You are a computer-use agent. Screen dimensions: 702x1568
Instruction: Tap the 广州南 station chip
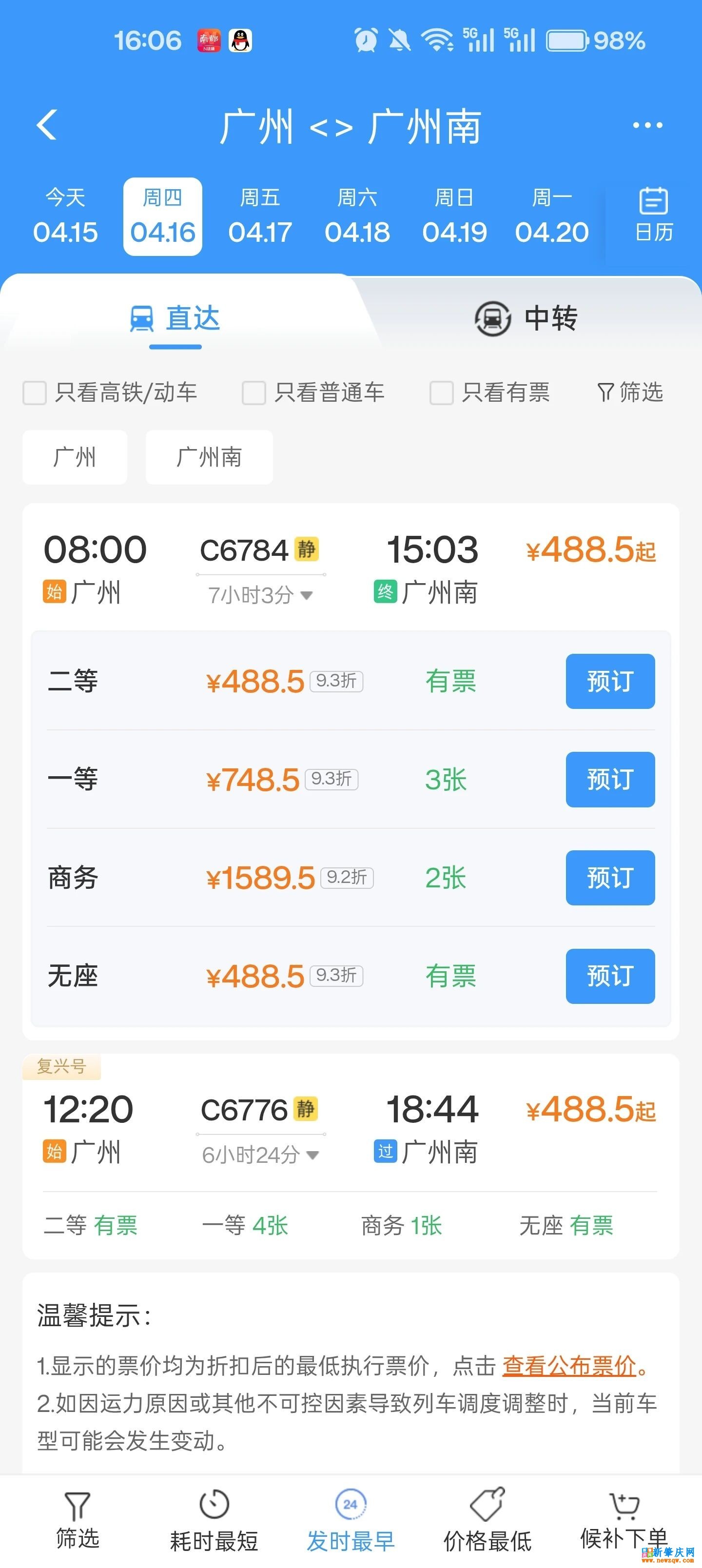coord(210,457)
